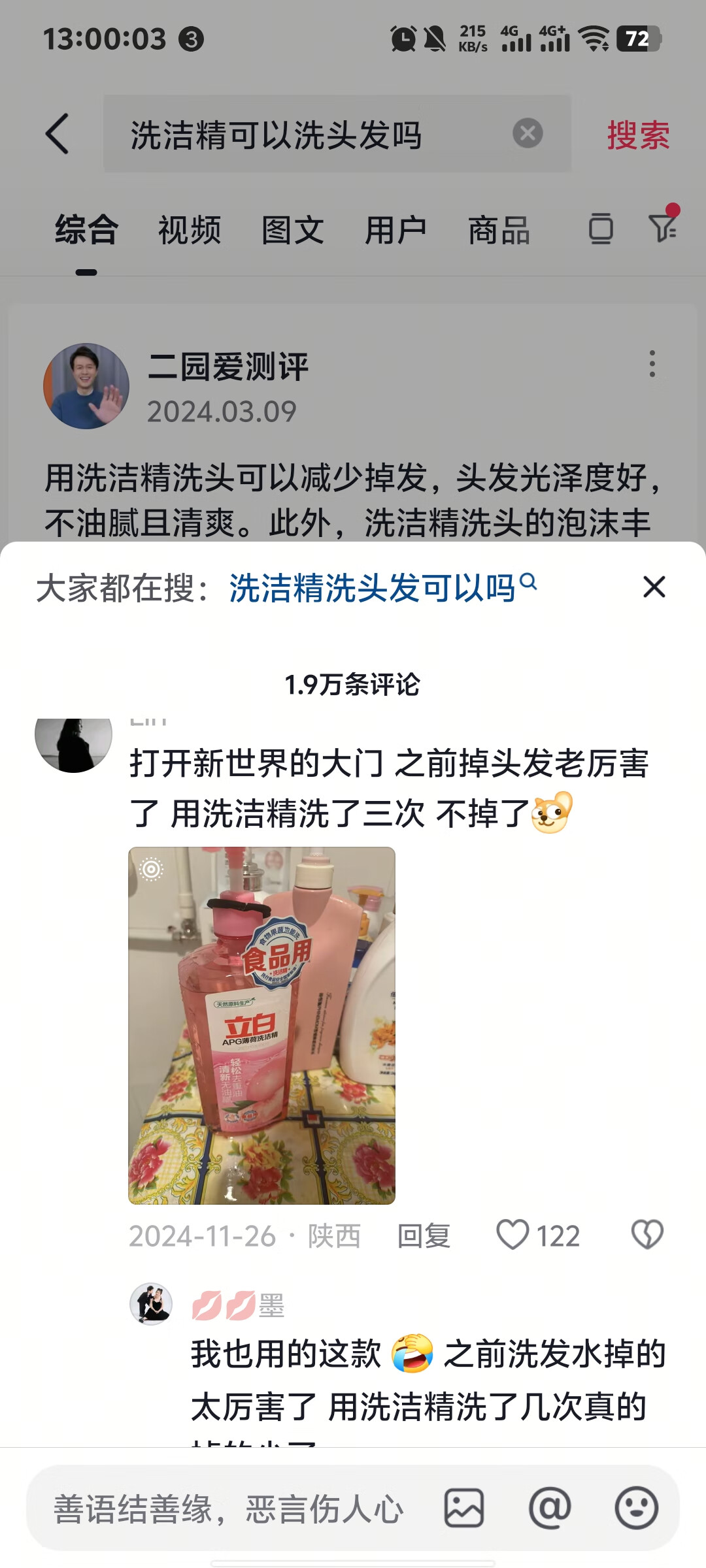Close the comments panel

pos(654,587)
